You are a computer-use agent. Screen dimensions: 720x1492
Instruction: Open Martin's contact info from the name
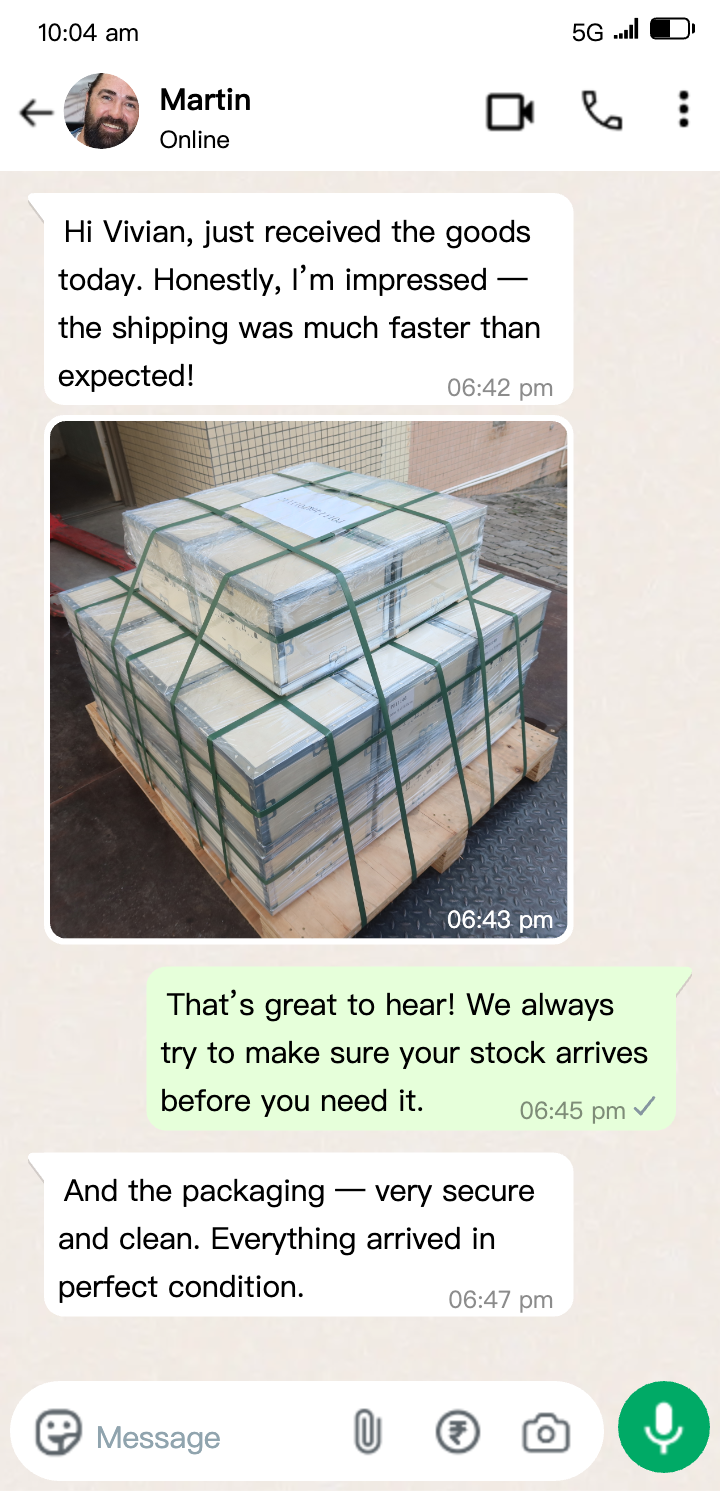205,100
